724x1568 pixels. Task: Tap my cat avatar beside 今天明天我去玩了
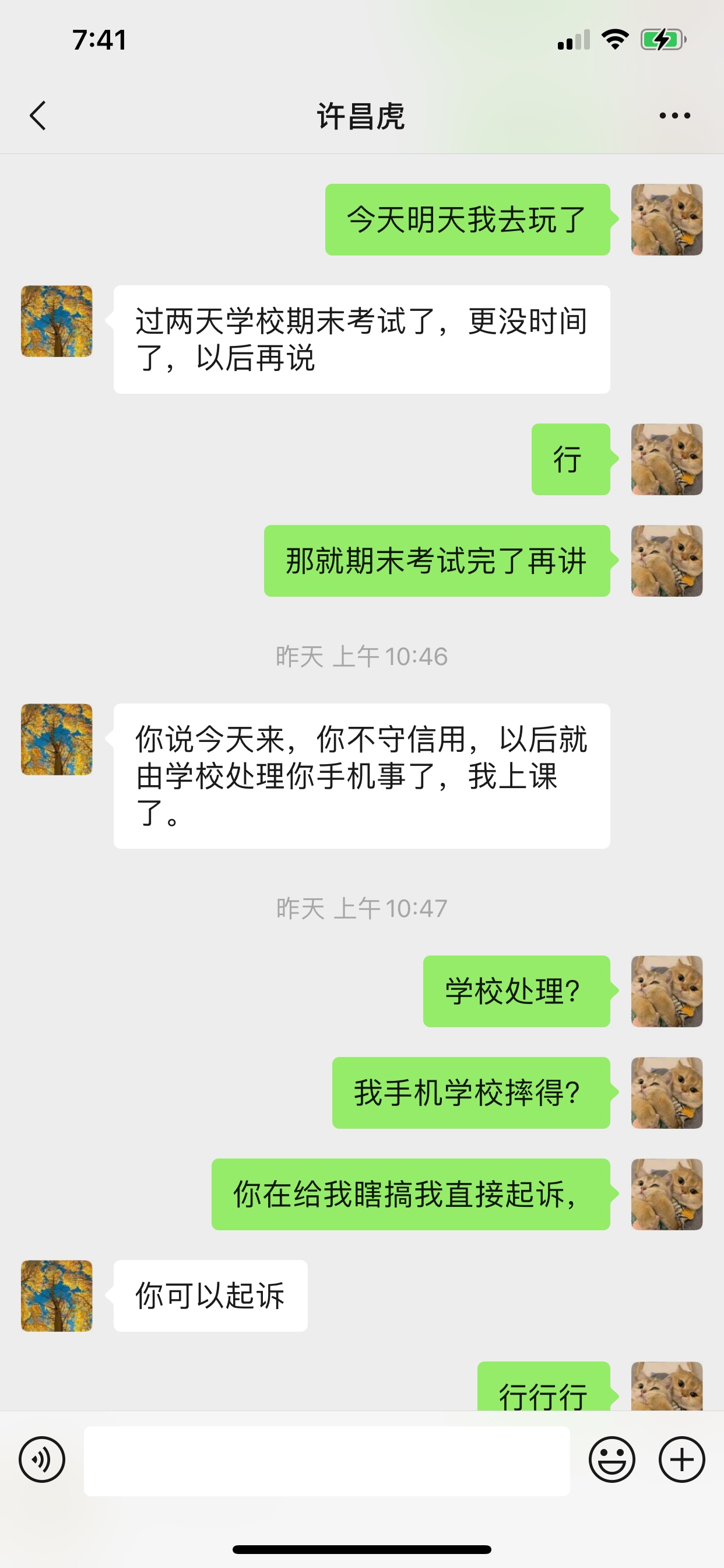666,219
